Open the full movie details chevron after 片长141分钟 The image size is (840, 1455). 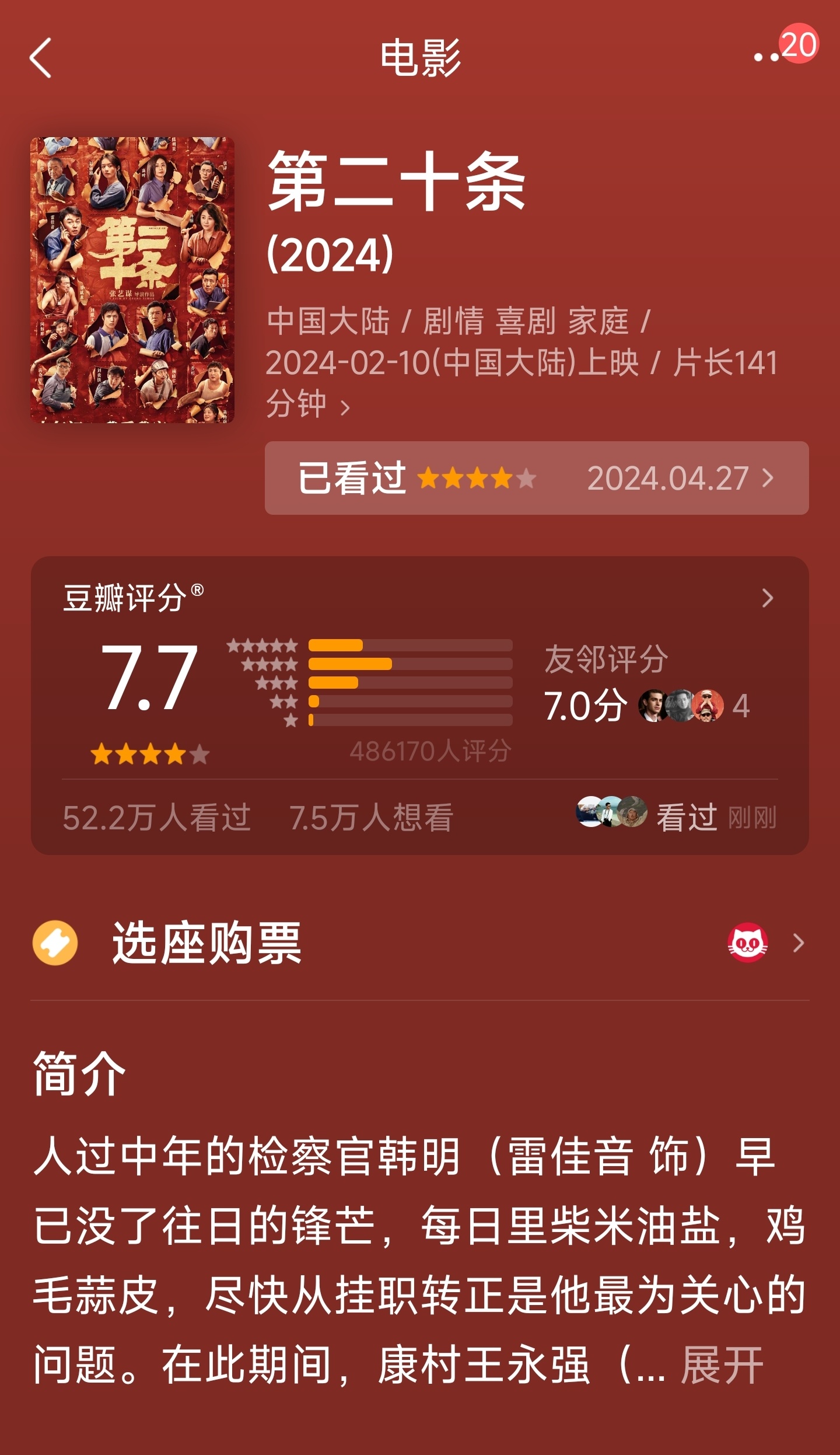345,407
